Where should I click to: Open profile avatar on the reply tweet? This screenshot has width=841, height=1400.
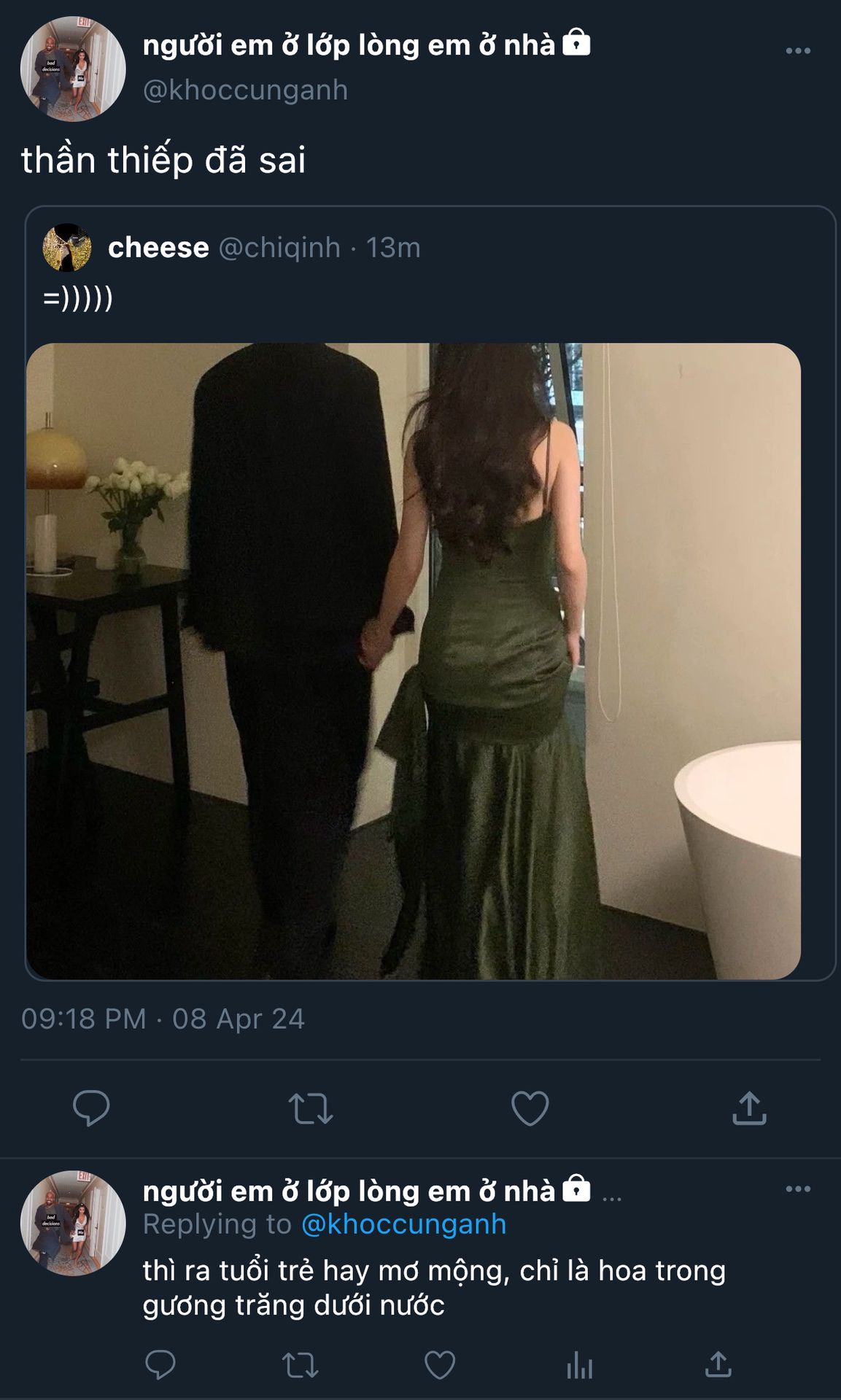coord(73,1223)
